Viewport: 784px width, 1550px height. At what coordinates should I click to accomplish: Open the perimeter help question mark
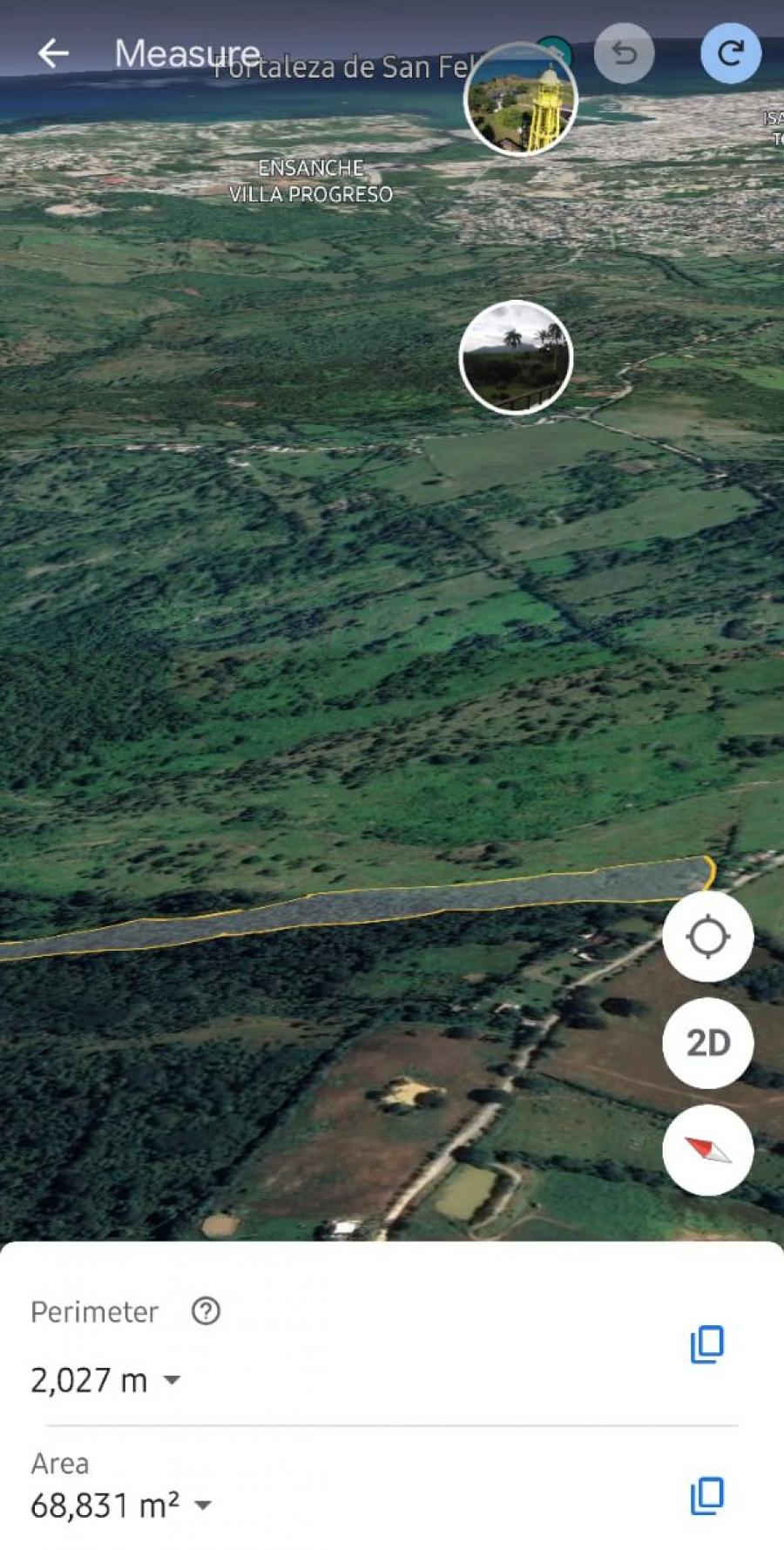(206, 1311)
